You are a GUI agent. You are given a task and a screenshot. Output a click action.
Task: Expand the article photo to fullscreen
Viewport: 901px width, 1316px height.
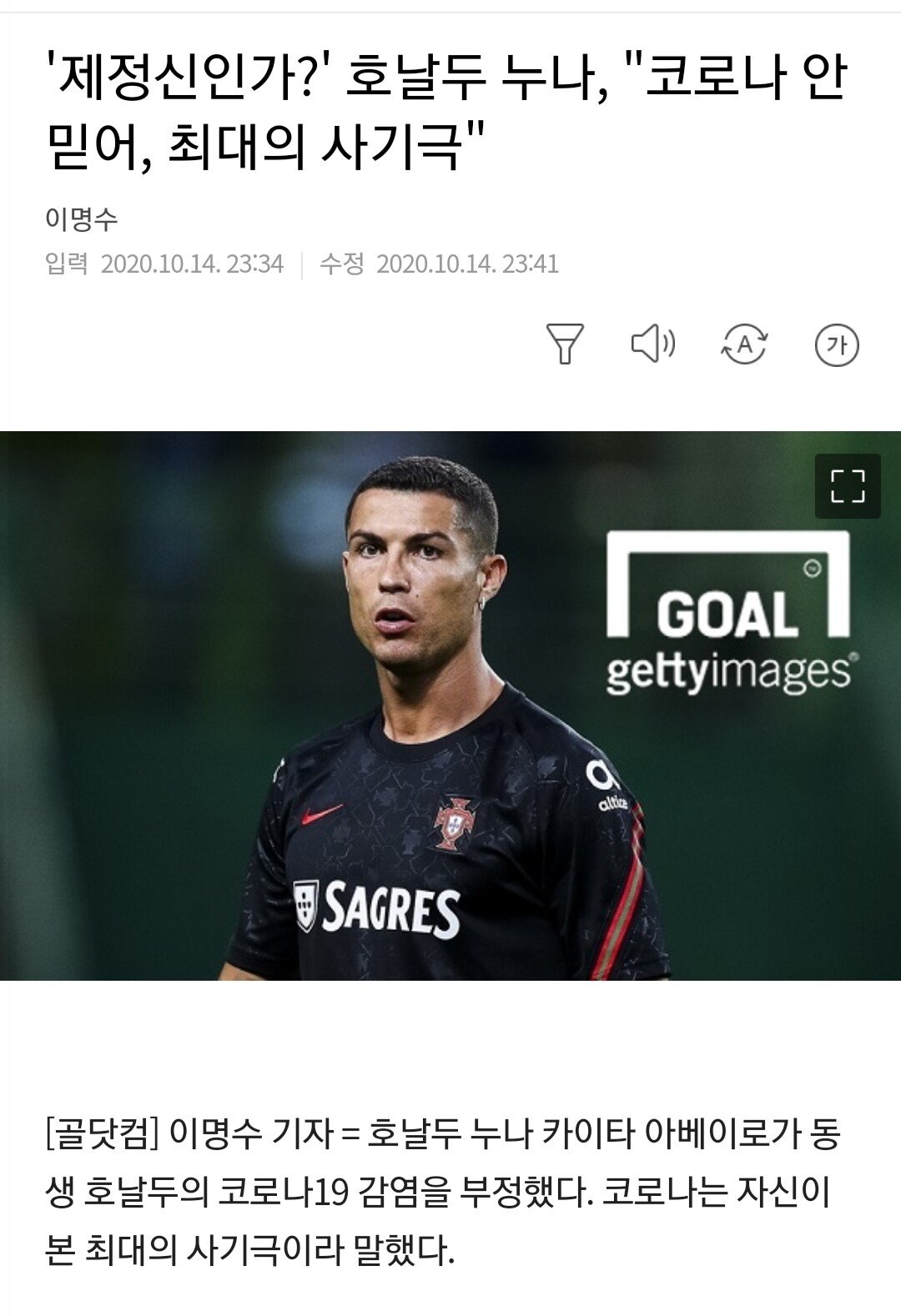(x=848, y=486)
